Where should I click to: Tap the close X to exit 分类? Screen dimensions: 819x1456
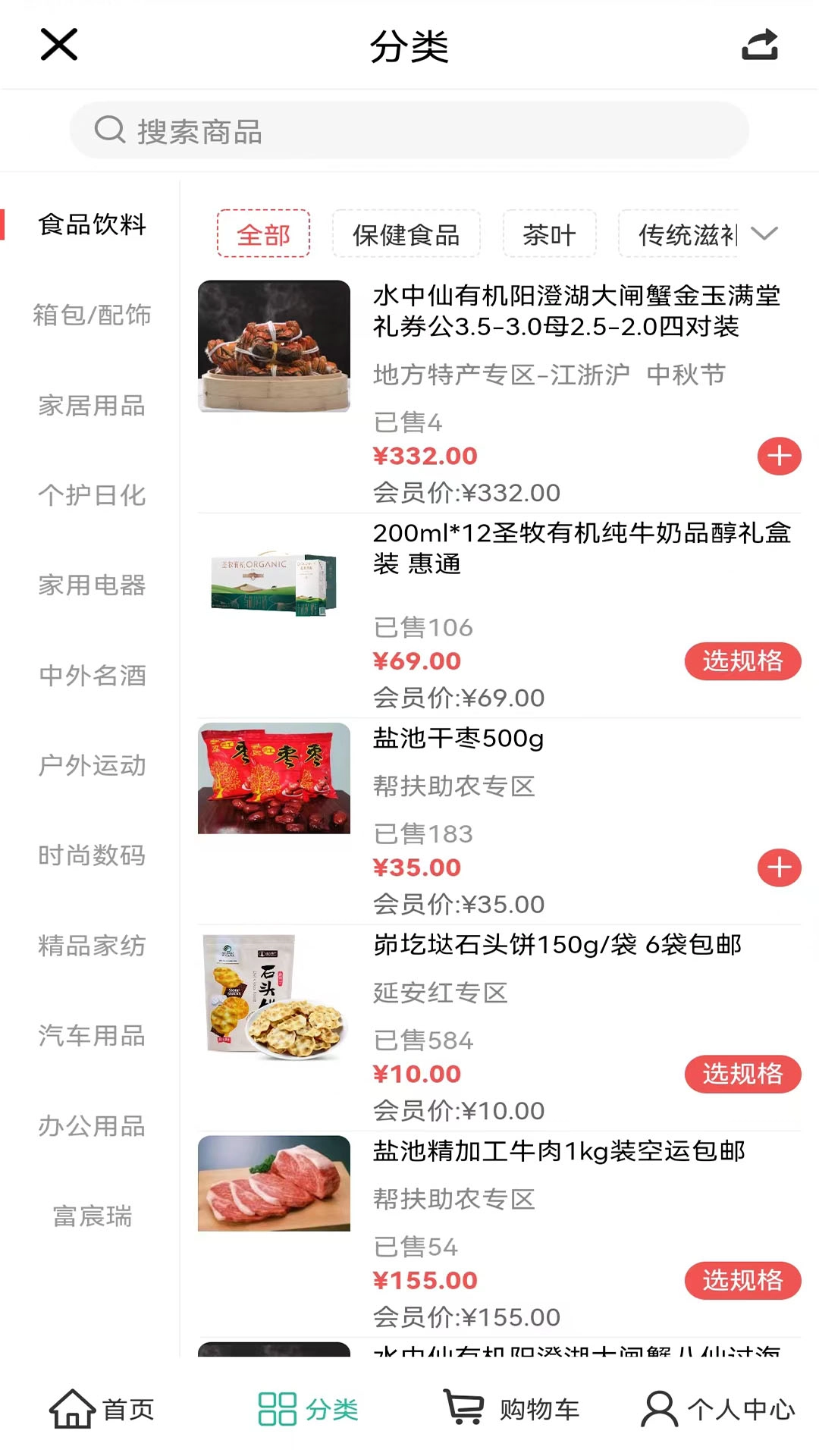(x=58, y=45)
